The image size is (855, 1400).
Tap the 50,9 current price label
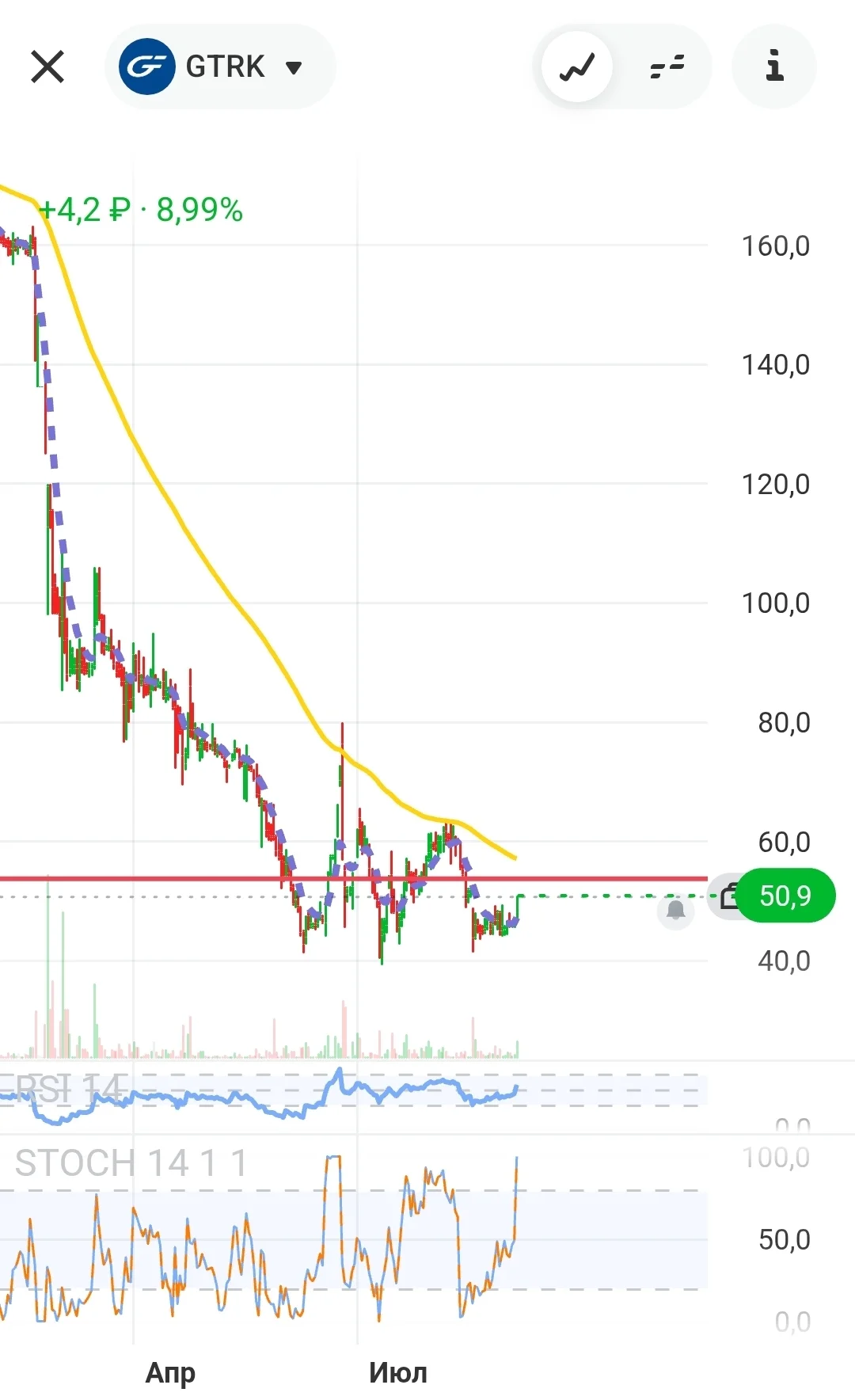pos(786,896)
